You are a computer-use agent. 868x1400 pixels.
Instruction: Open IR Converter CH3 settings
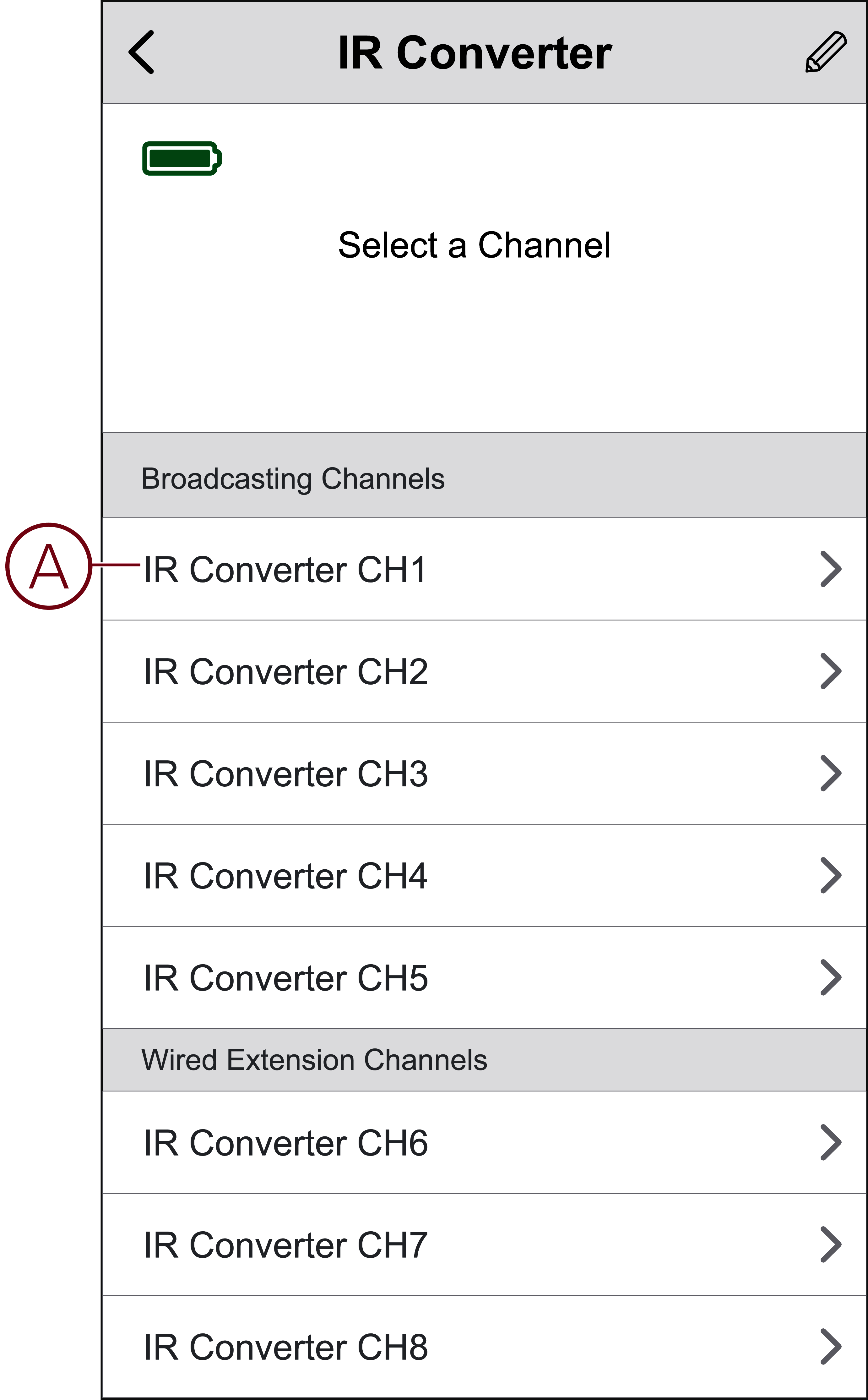tap(484, 774)
